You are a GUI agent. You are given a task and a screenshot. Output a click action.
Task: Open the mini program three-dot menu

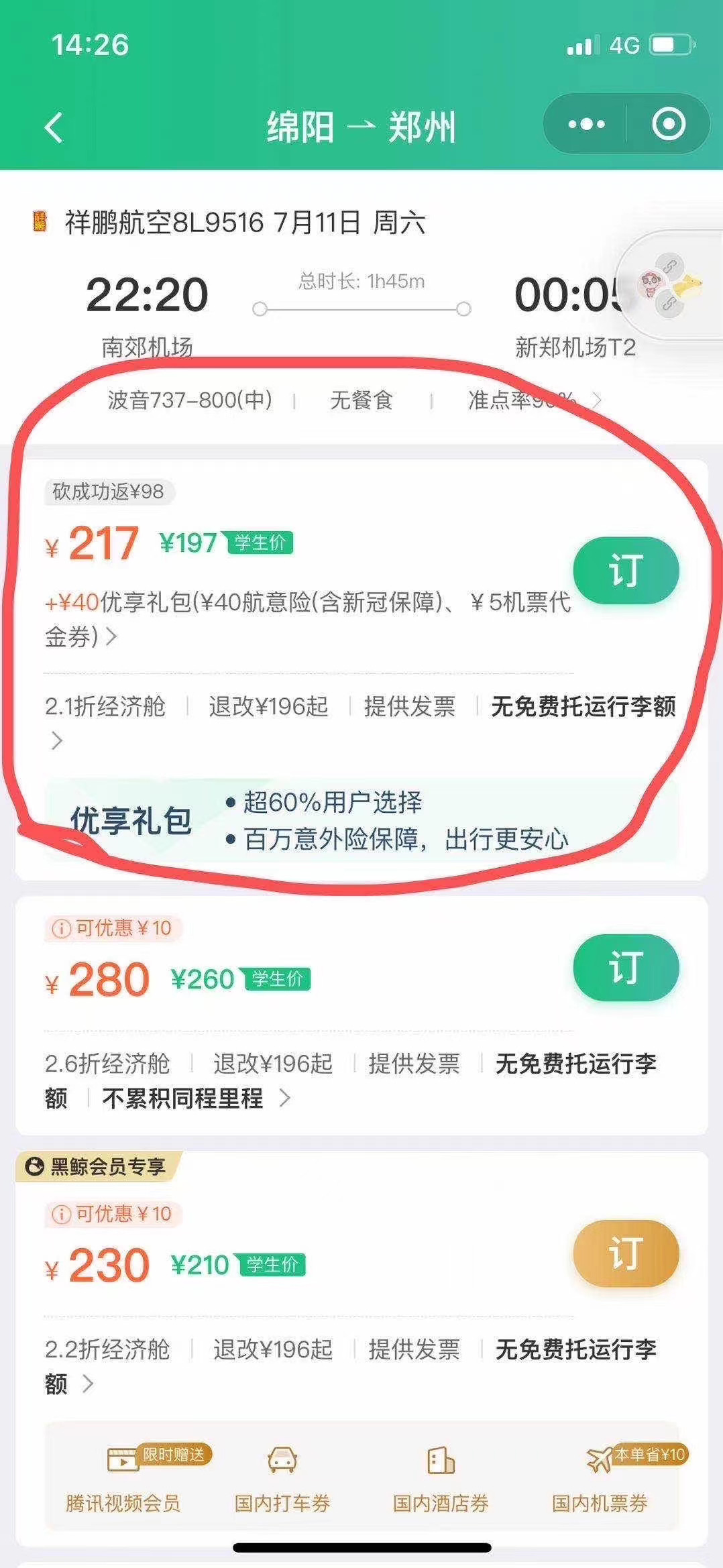(586, 125)
